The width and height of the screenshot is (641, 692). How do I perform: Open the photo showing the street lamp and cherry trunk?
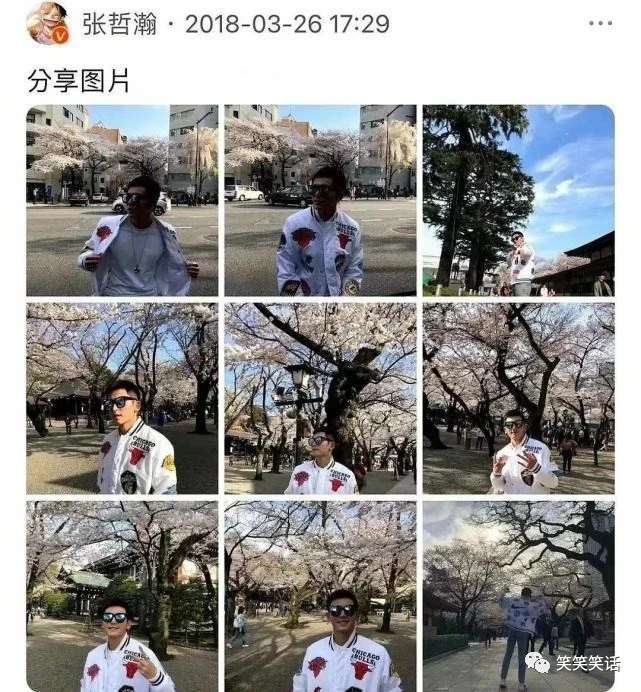[x=320, y=398]
